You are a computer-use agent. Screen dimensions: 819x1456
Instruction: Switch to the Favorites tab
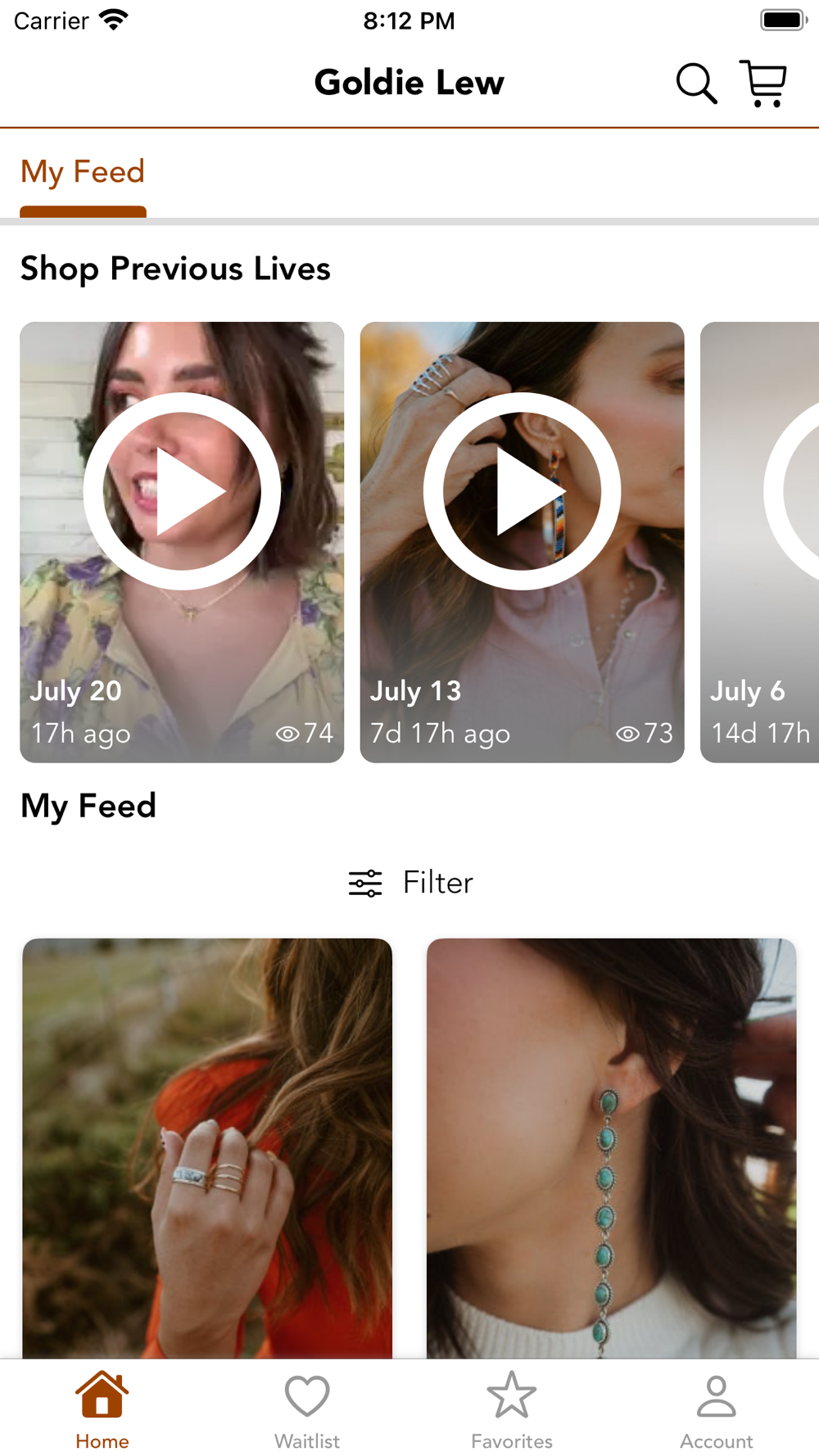[x=512, y=1410]
